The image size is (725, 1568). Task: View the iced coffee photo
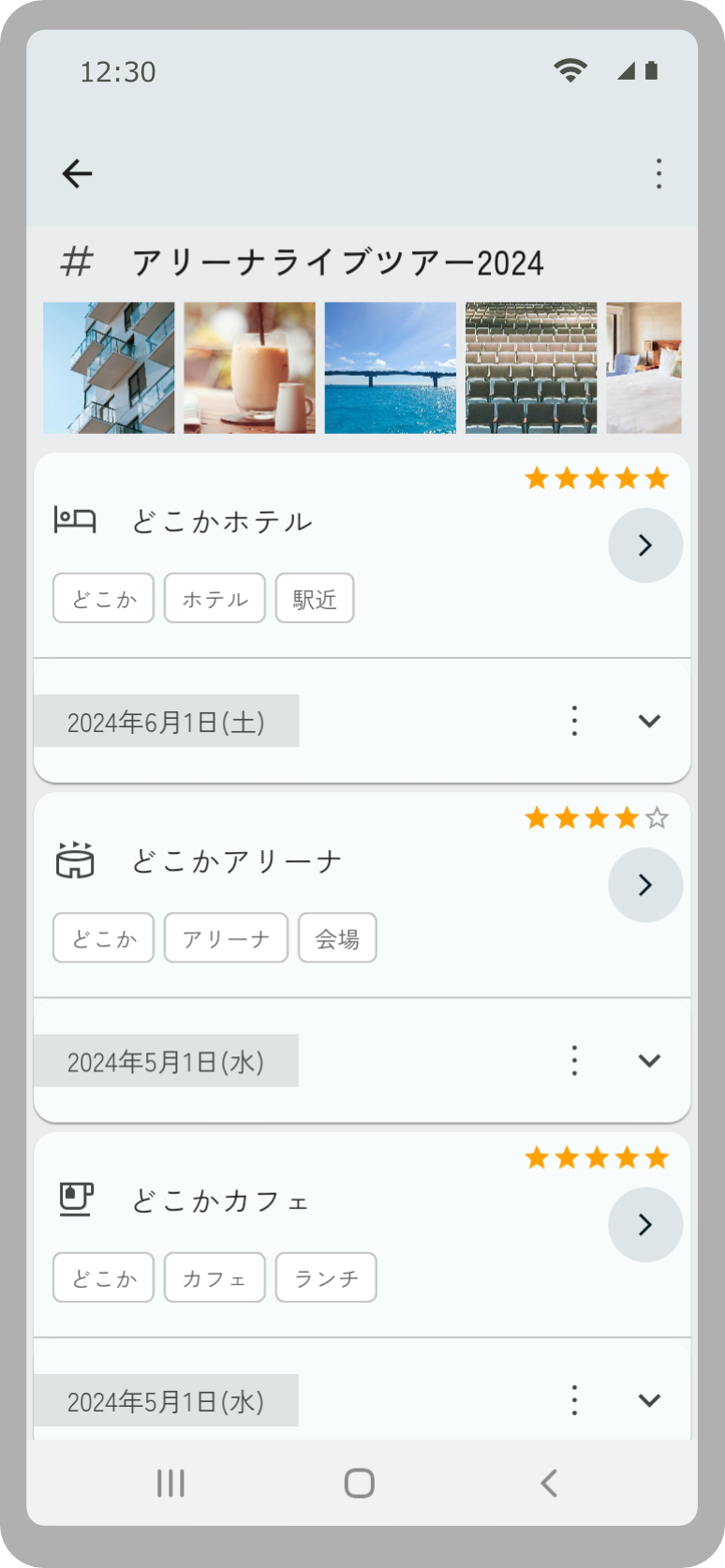249,367
